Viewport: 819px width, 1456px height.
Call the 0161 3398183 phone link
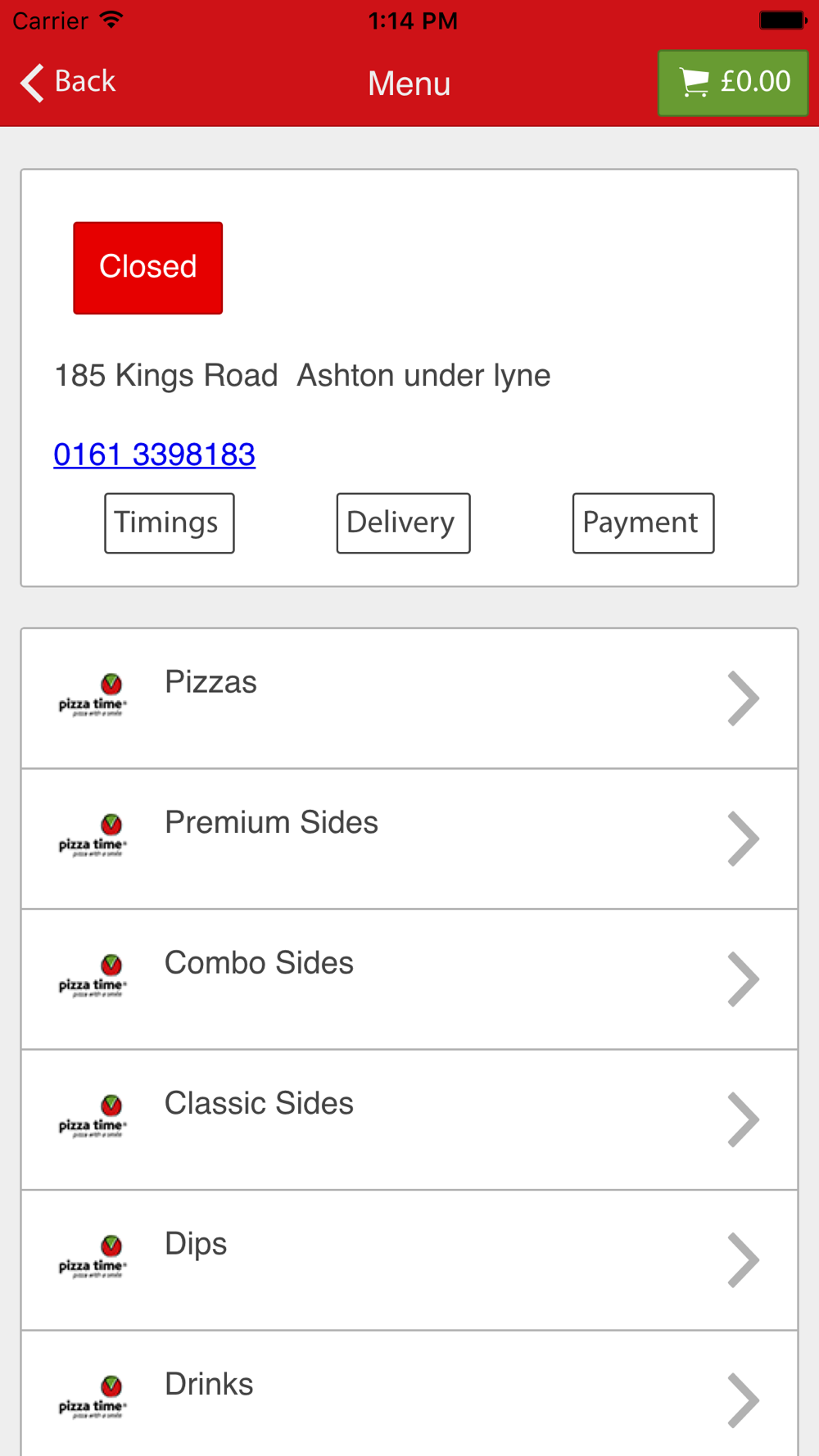click(154, 454)
